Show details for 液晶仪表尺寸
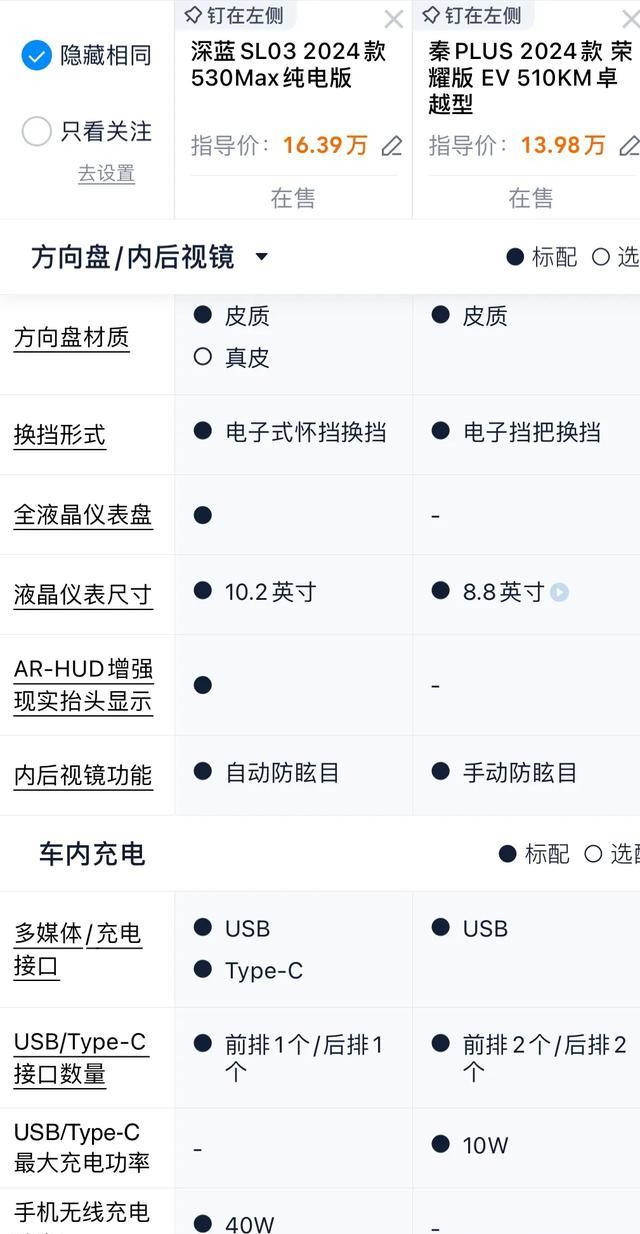 point(83,595)
